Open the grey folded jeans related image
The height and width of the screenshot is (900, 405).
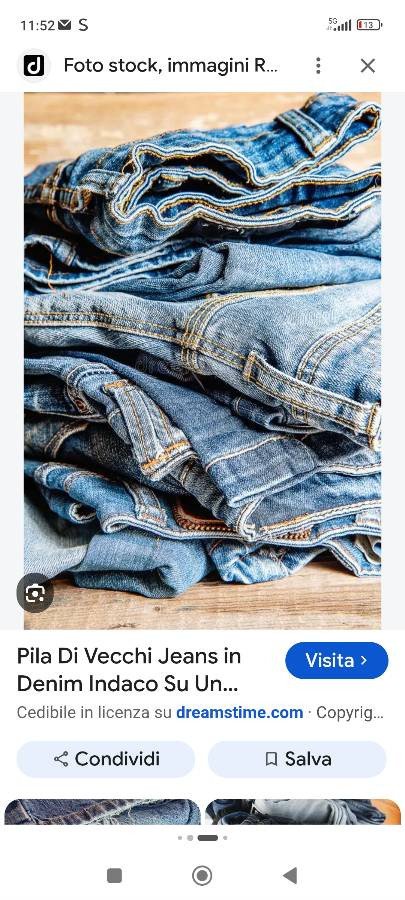pos(303,812)
